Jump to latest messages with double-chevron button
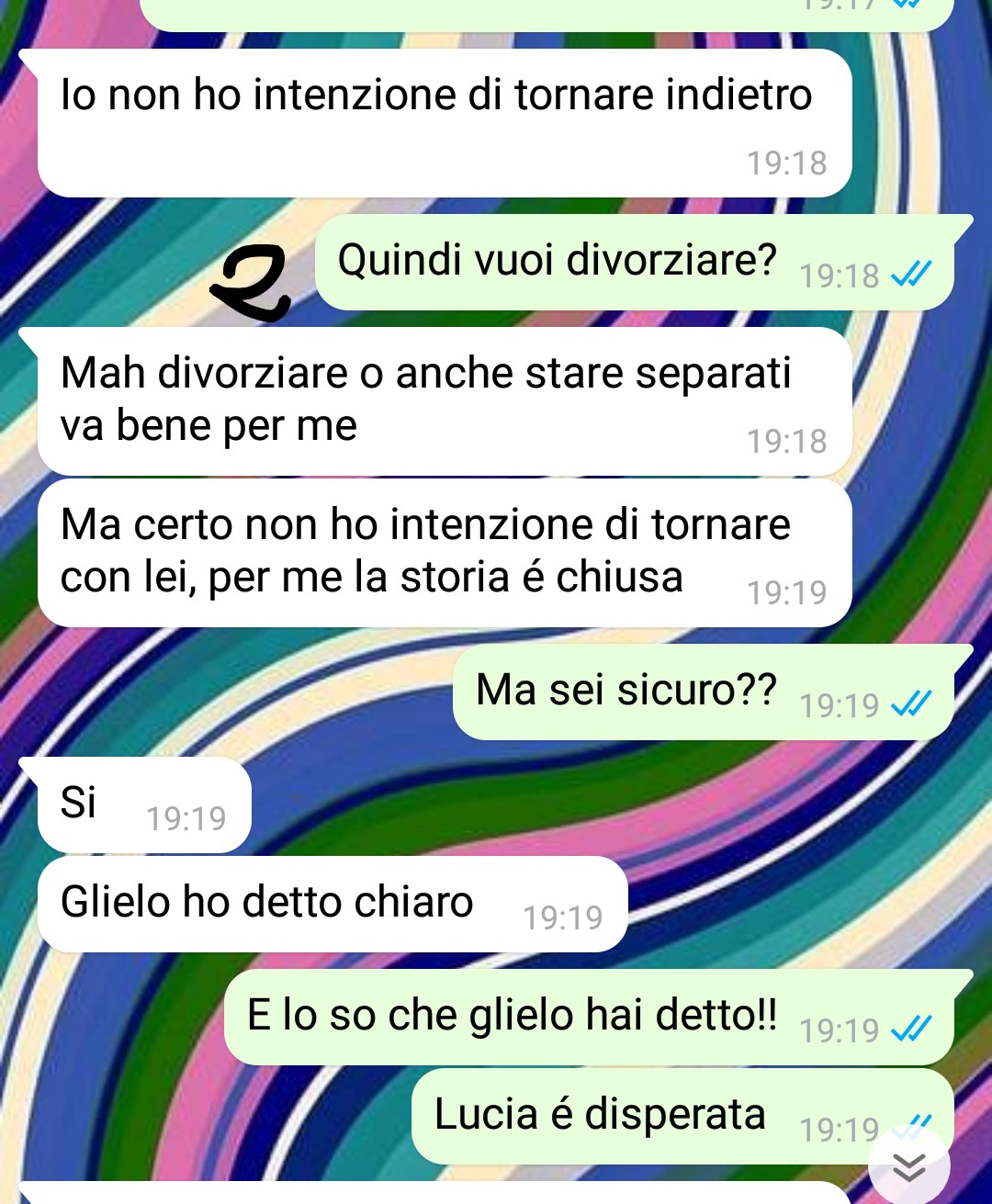The width and height of the screenshot is (992, 1204). tap(908, 1166)
